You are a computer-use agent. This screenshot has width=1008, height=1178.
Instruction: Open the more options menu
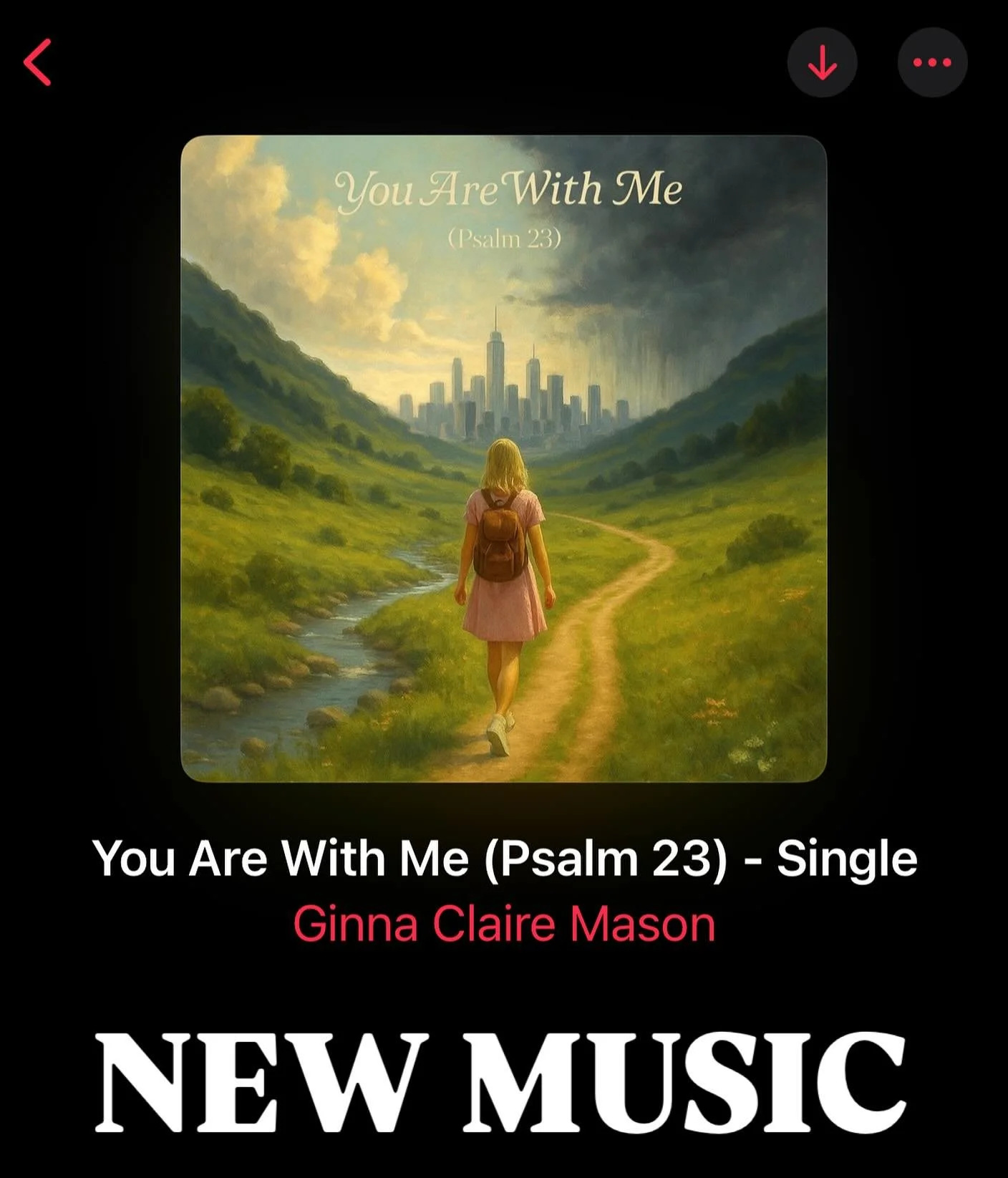point(932,63)
